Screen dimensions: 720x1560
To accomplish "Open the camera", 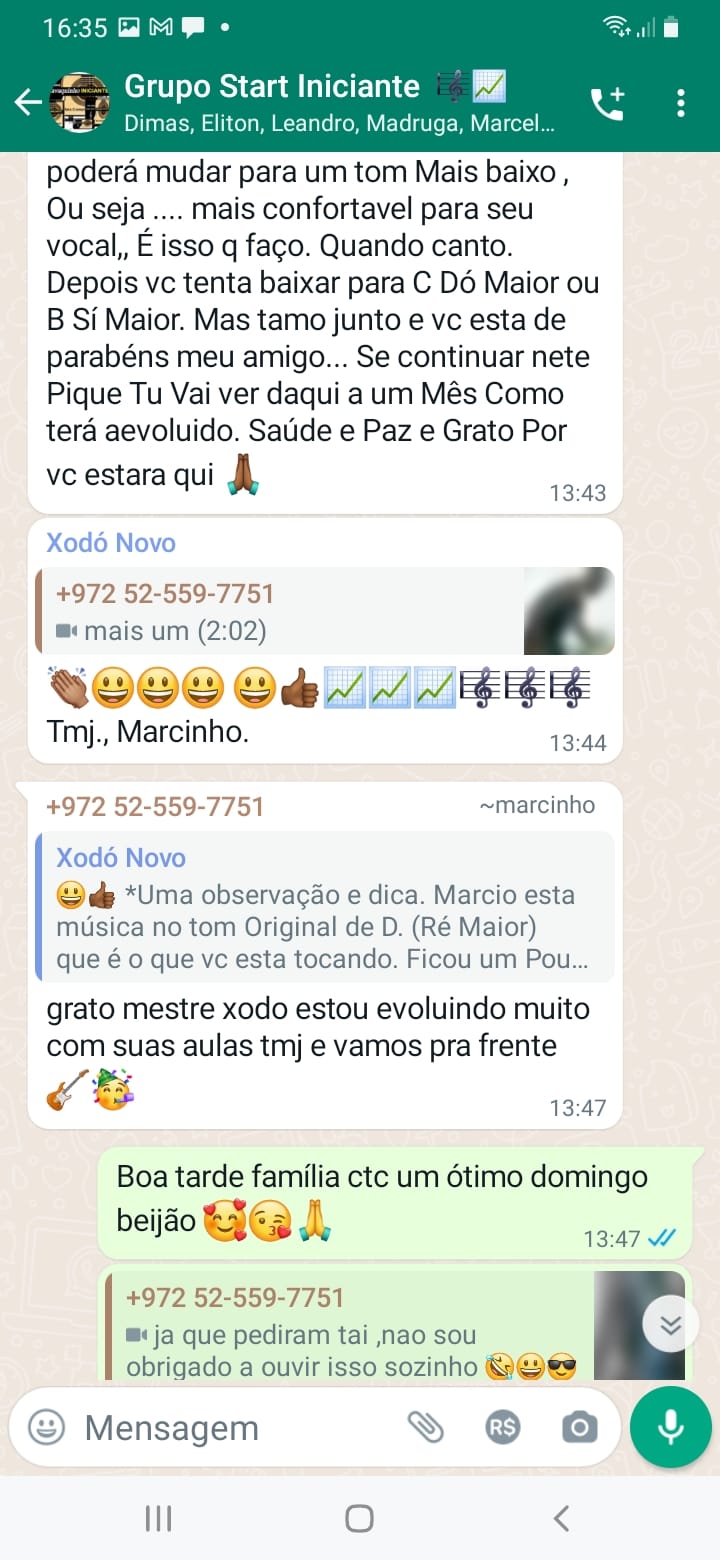I will 579,1427.
